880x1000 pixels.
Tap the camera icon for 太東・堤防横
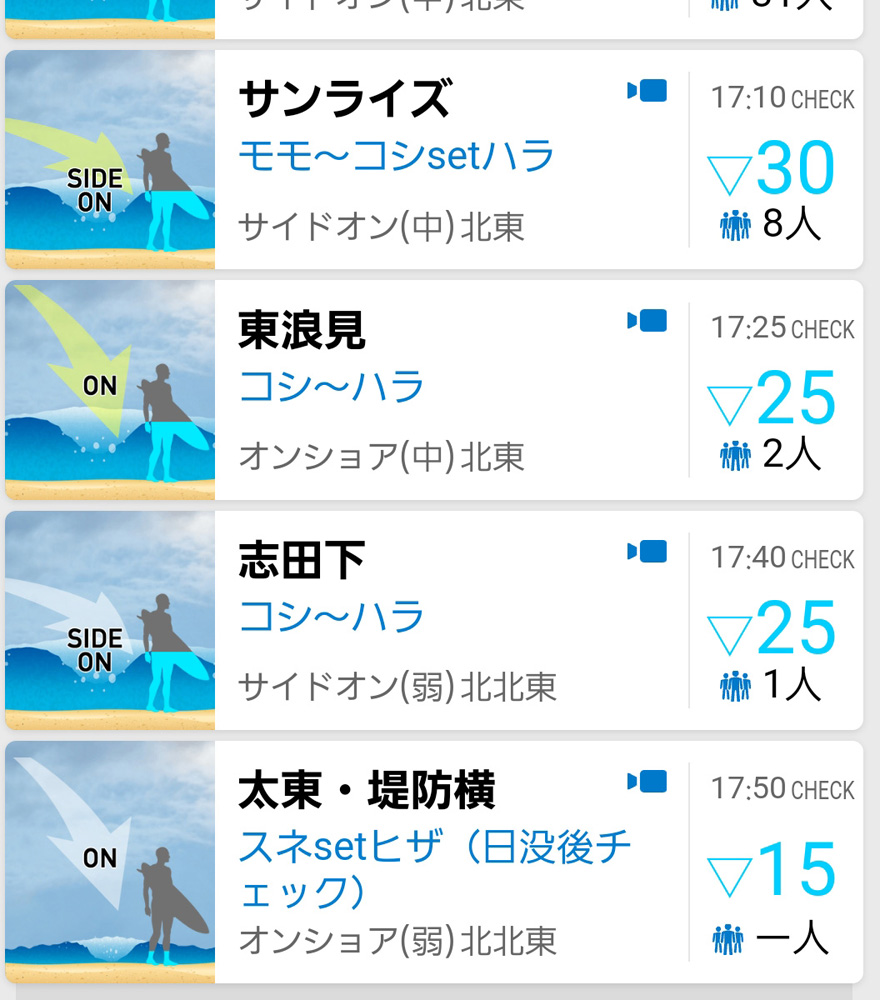[647, 782]
